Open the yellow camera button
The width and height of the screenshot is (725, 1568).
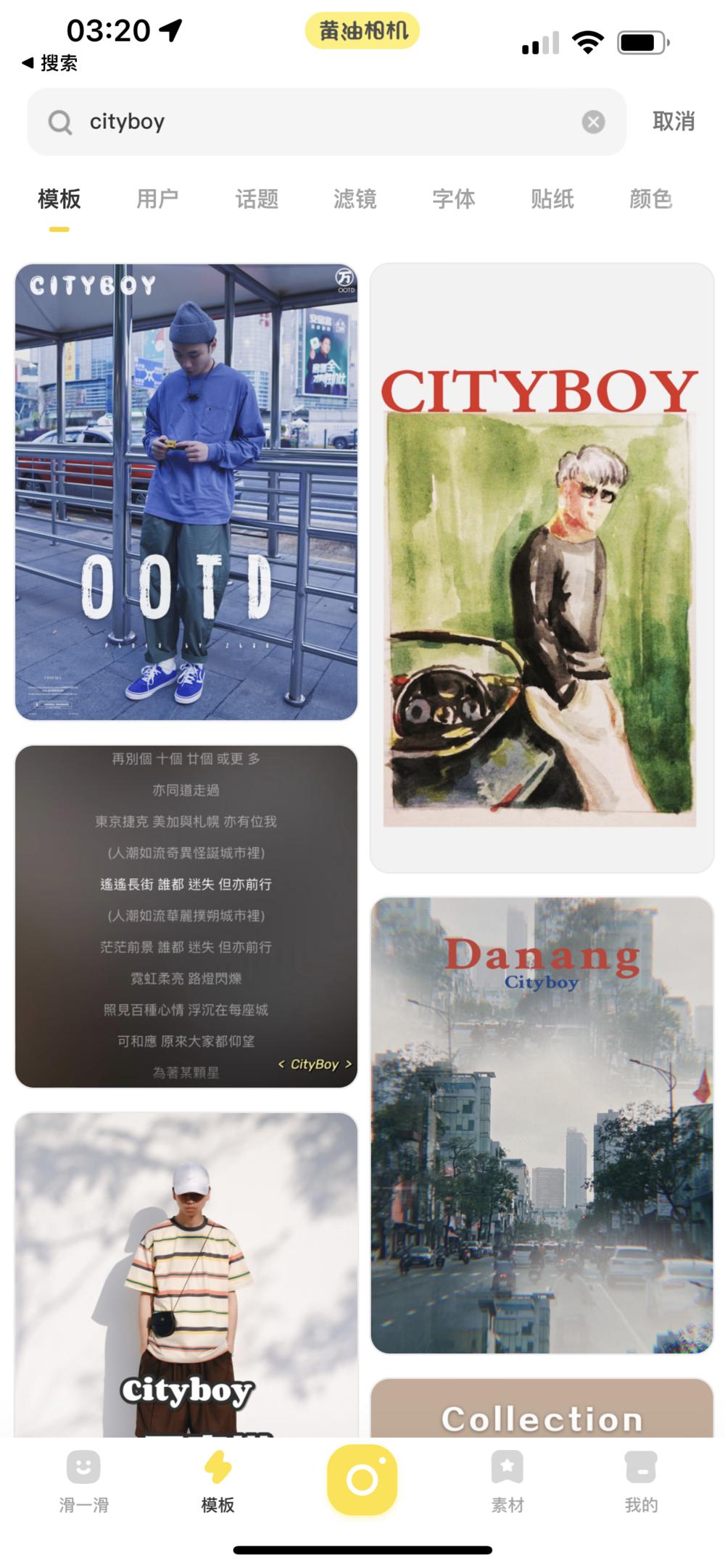point(362,1480)
